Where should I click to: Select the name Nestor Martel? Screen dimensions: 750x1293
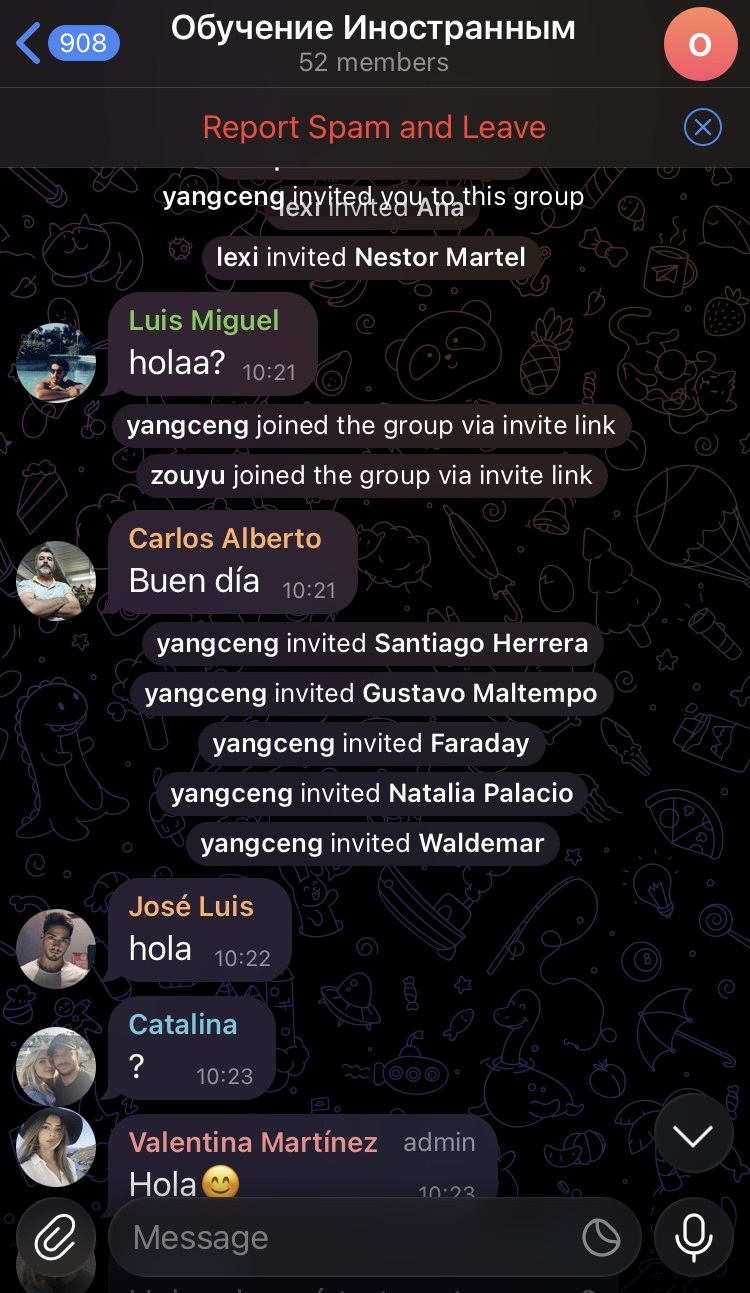click(440, 257)
